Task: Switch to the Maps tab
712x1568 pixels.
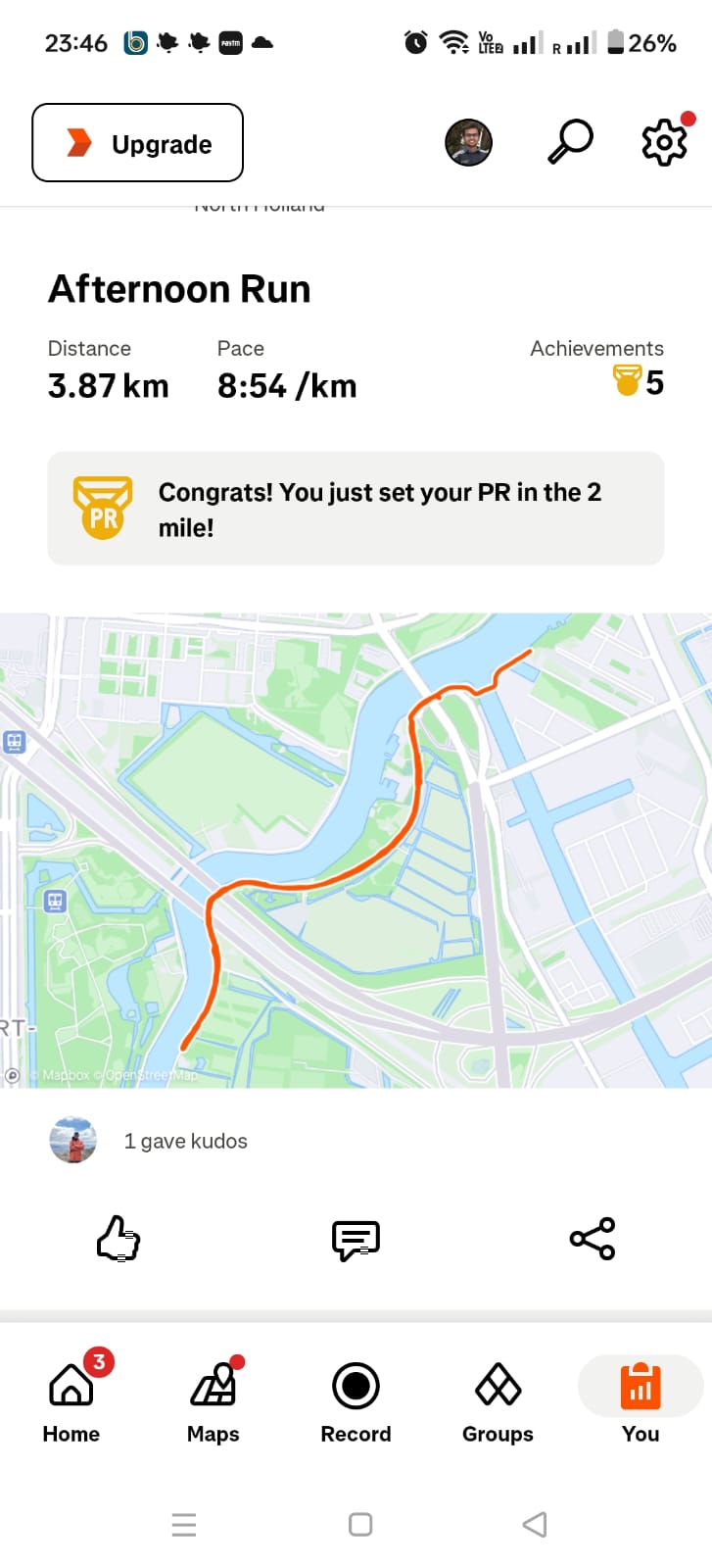Action: pyautogui.click(x=214, y=1399)
